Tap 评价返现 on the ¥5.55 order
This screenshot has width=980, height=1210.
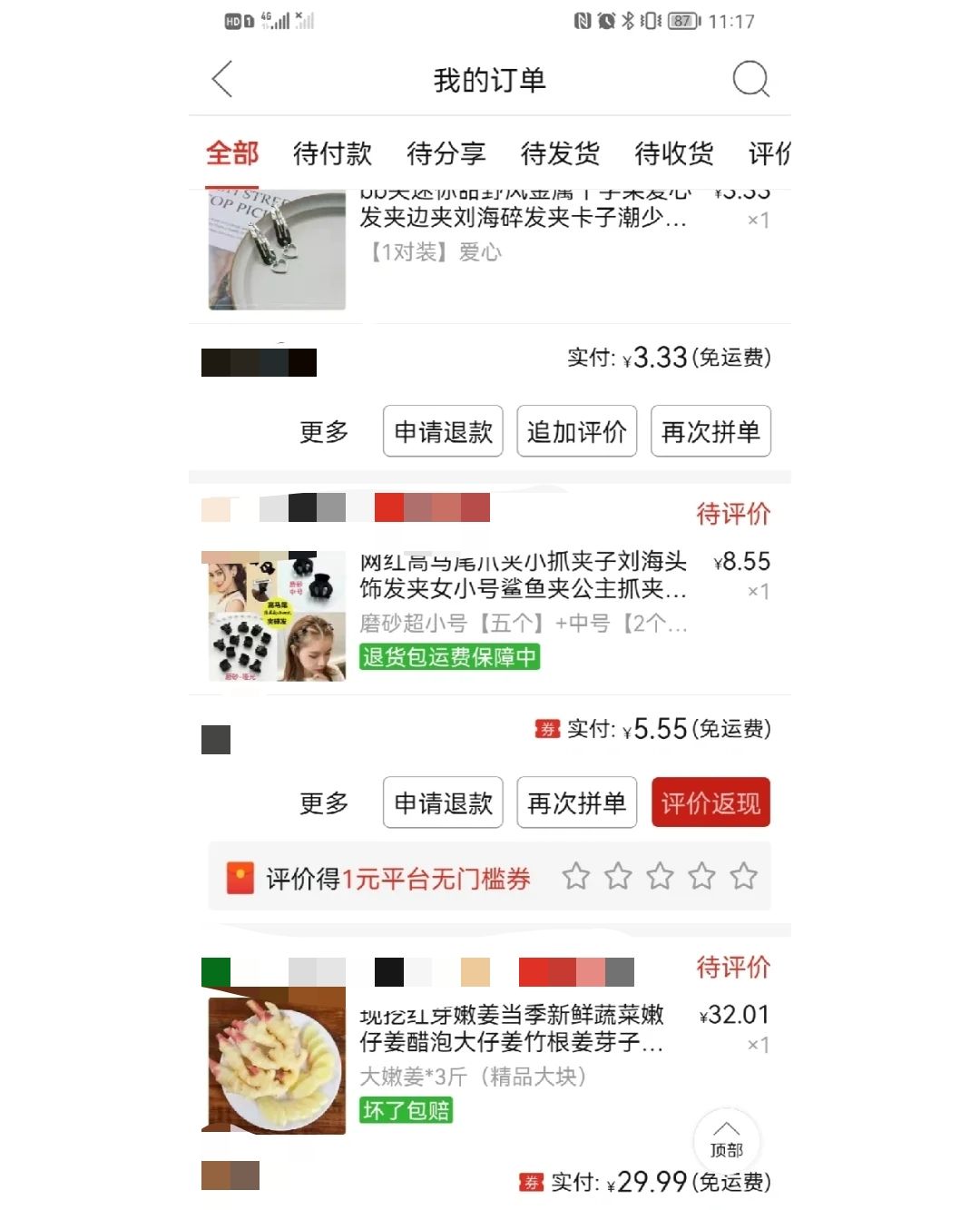pos(710,802)
